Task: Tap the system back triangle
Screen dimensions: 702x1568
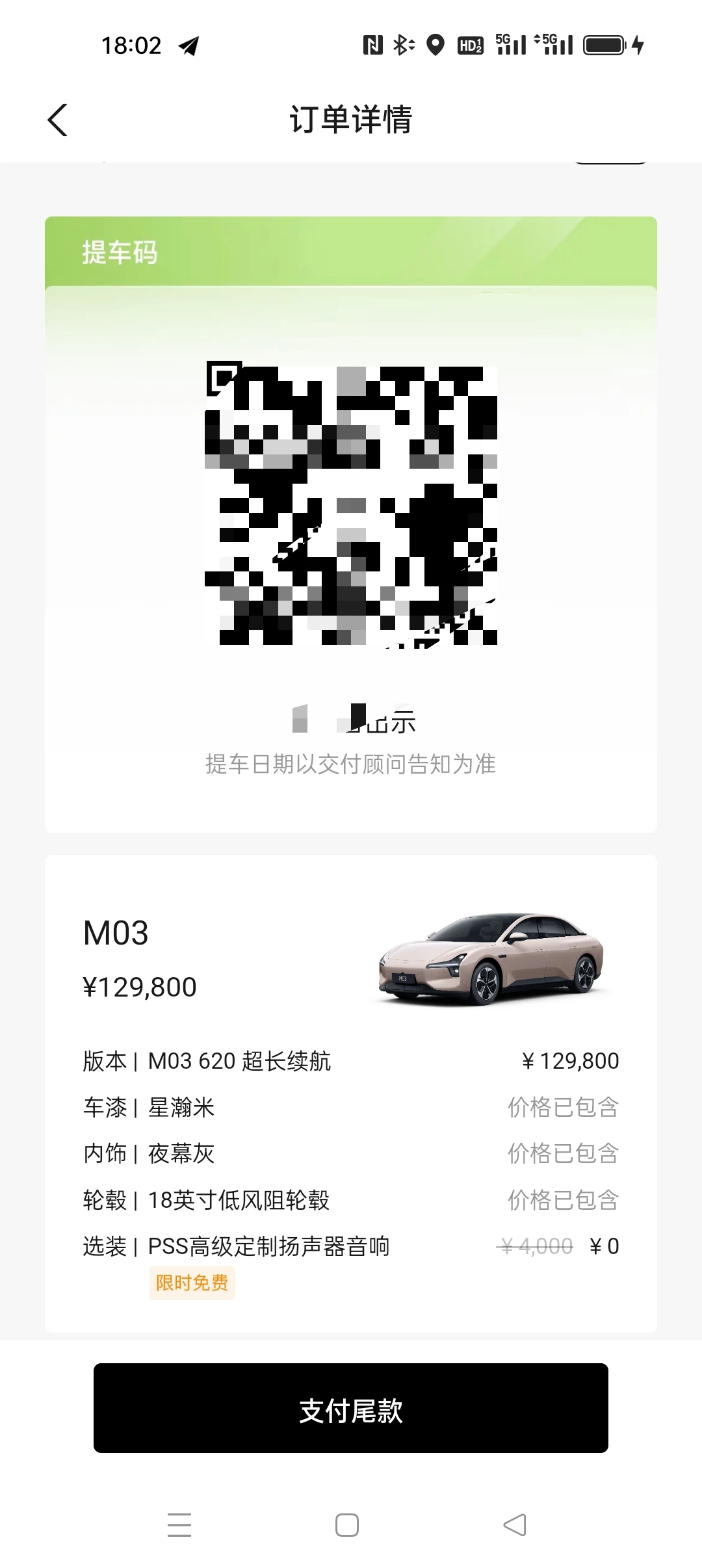Action: pos(515,1524)
